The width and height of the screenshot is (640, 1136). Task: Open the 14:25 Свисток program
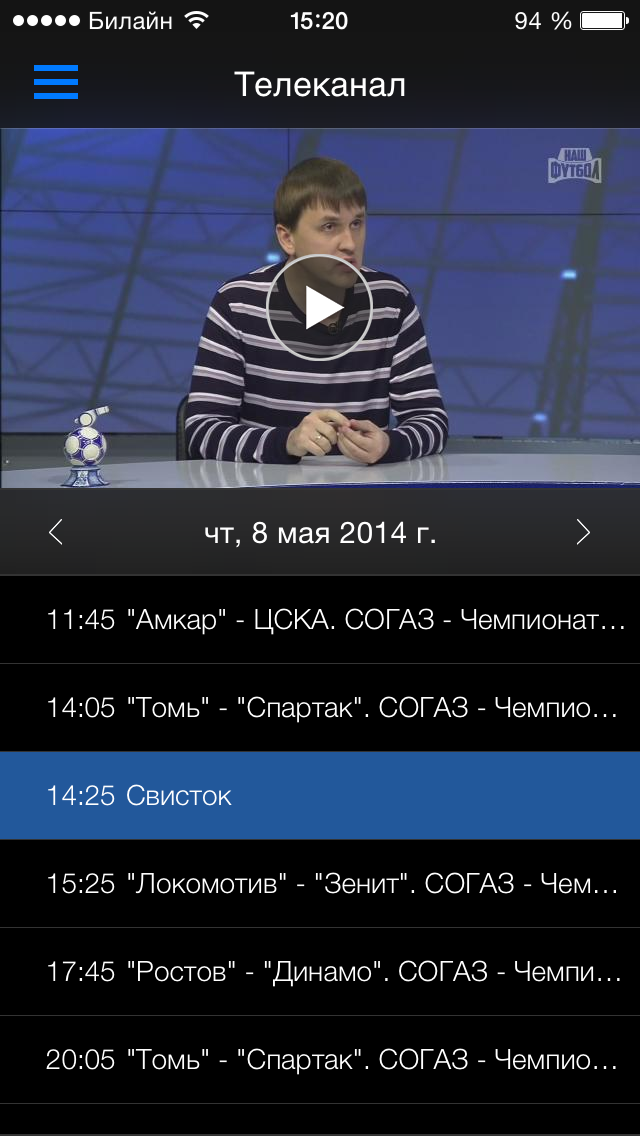[320, 796]
